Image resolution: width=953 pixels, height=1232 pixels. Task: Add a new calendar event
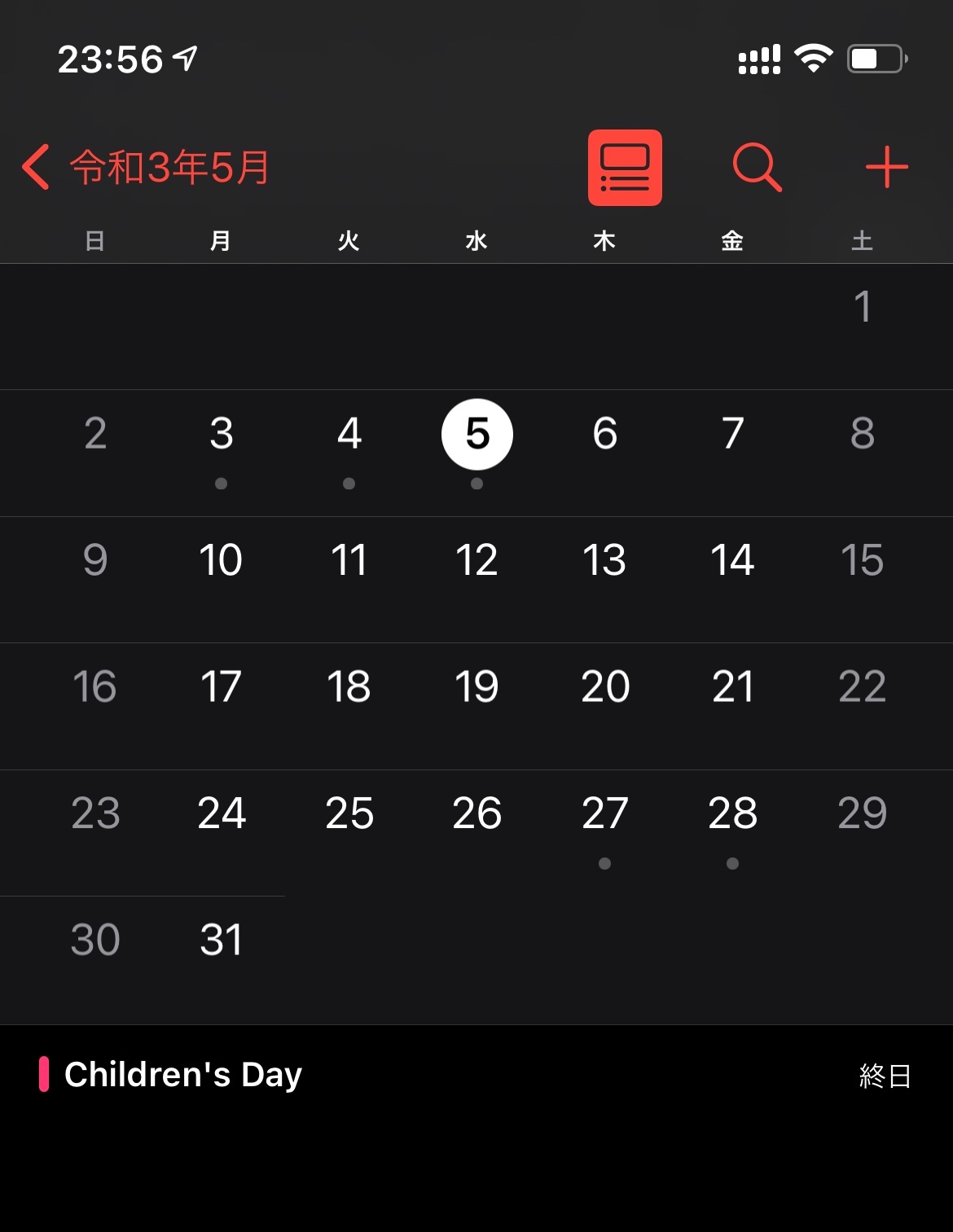[x=886, y=168]
